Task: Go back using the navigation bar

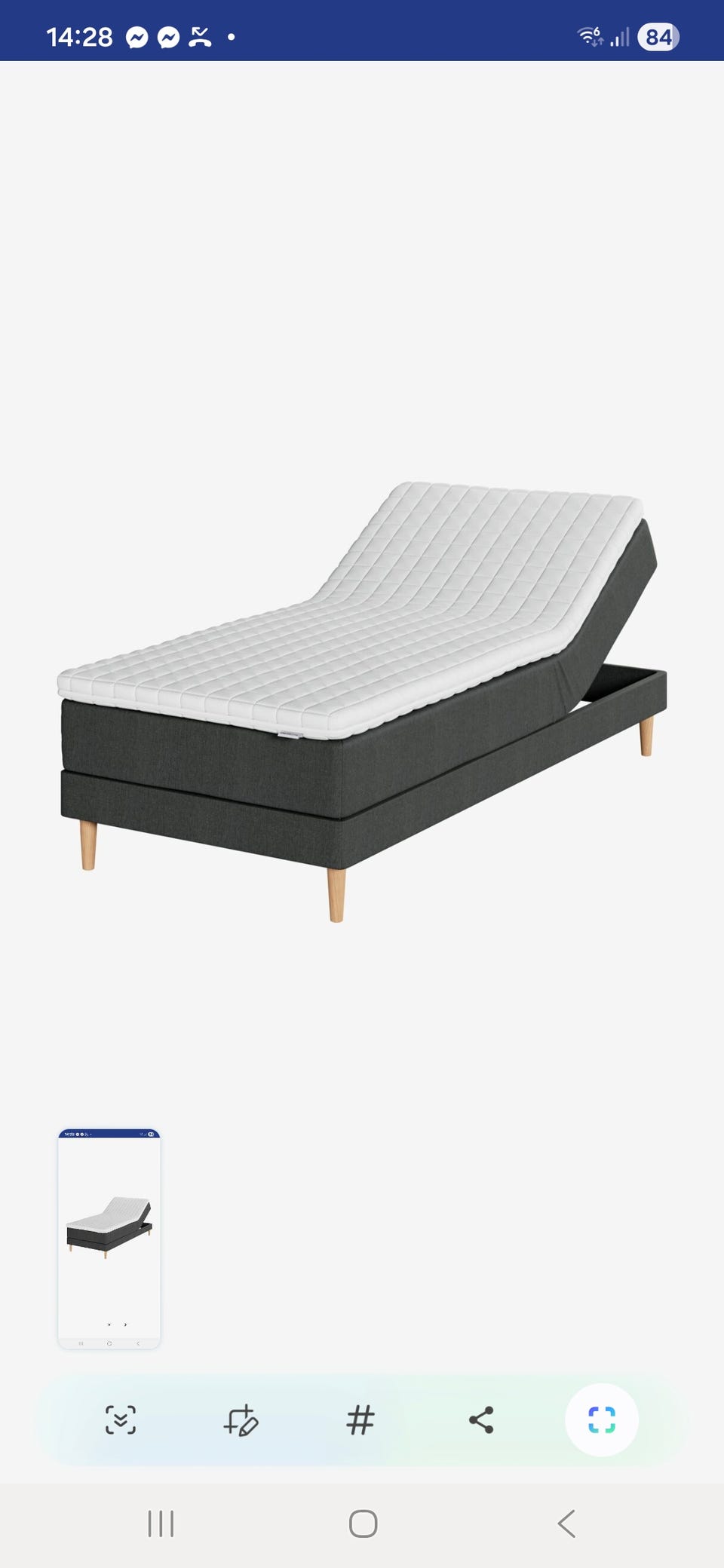Action: coord(566,1524)
